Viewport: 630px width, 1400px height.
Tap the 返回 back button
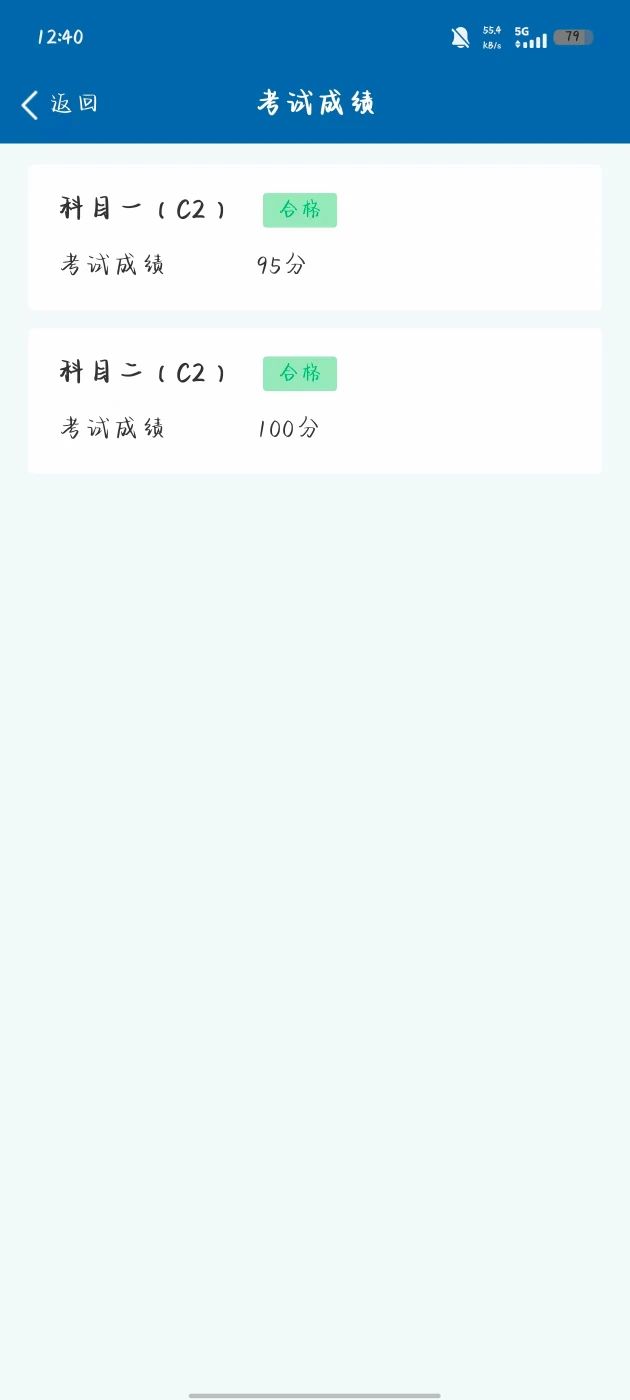pos(60,104)
